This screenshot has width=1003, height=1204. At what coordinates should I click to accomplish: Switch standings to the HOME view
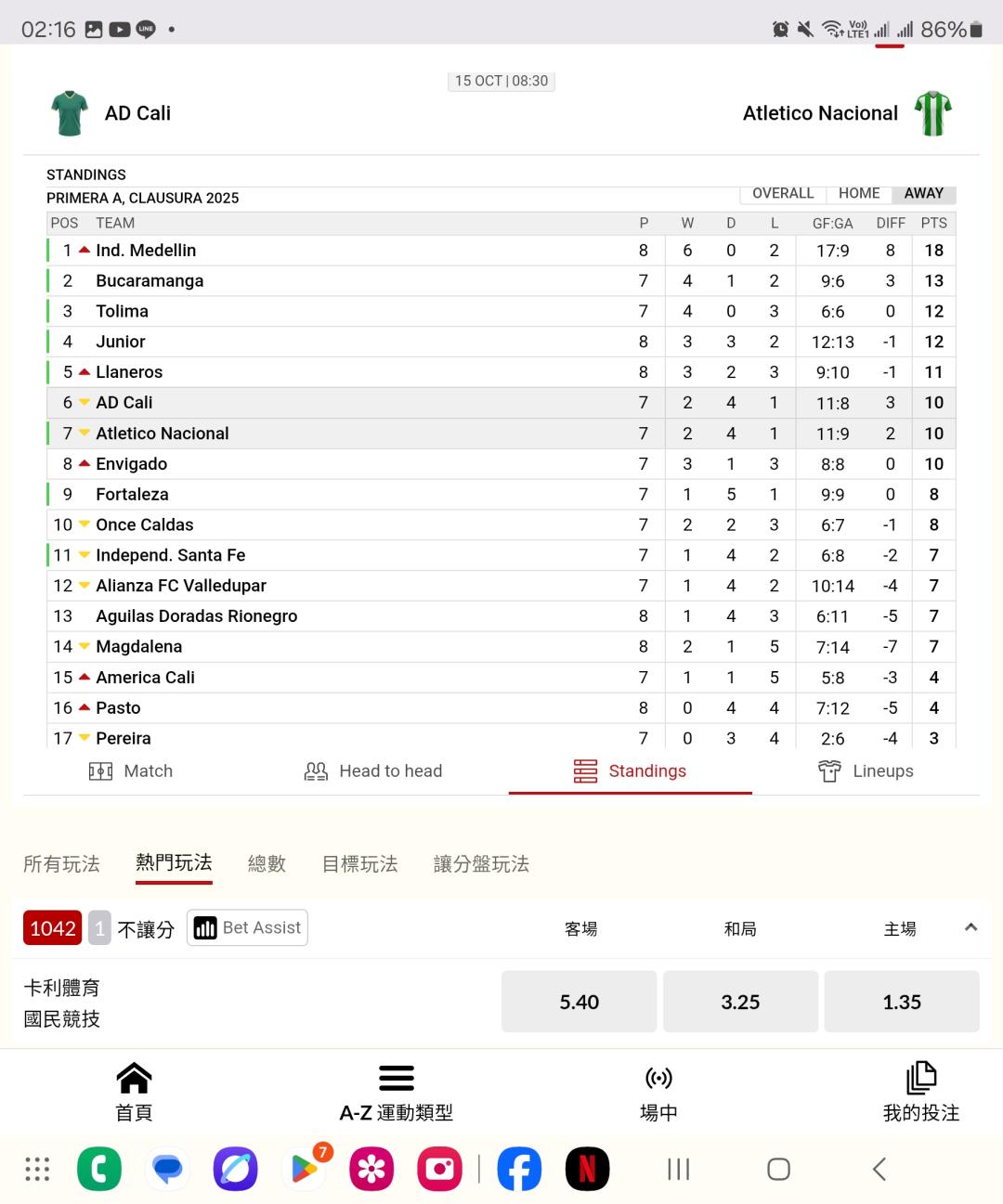click(859, 193)
